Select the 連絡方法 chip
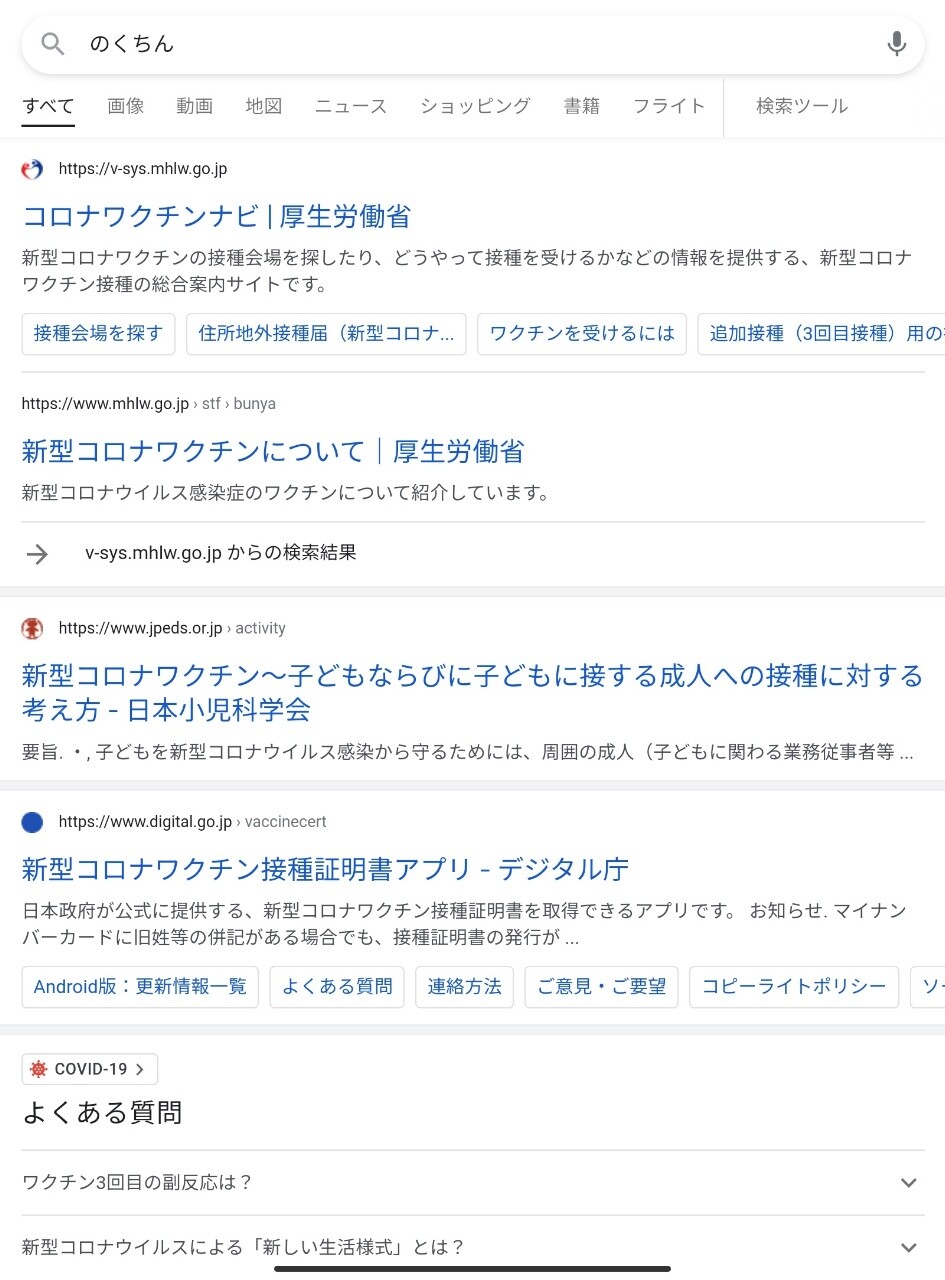 [x=465, y=987]
